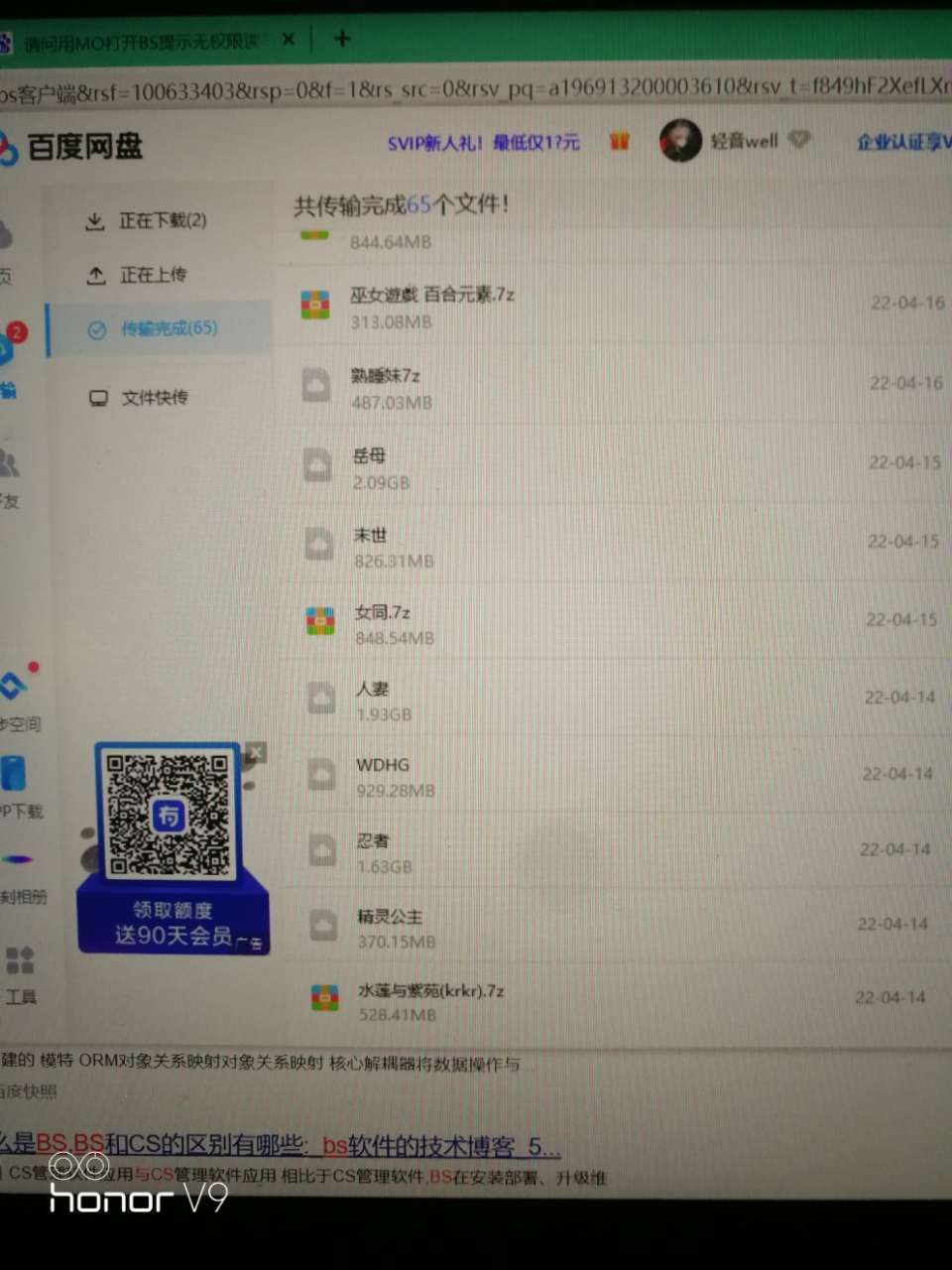Open the 巫女遊戲 百合元素.7z file row
This screenshot has width=952, height=1270.
432,295
